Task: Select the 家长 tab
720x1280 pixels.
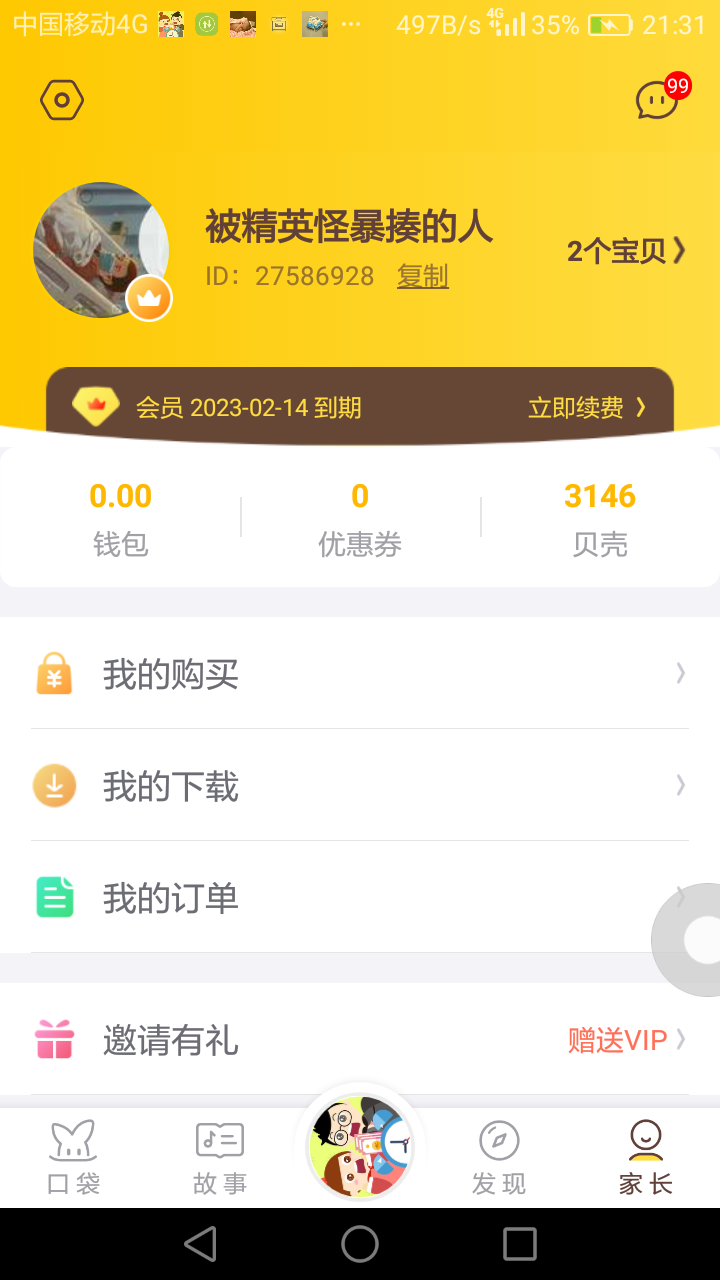Action: point(646,1158)
